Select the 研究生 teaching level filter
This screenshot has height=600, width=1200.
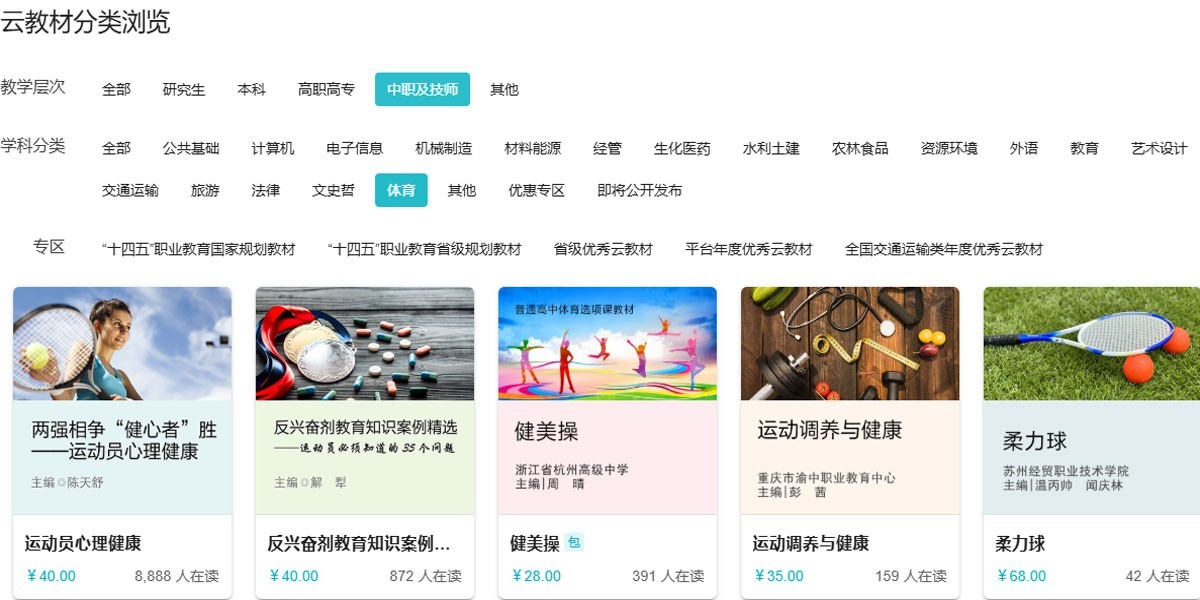(184, 90)
